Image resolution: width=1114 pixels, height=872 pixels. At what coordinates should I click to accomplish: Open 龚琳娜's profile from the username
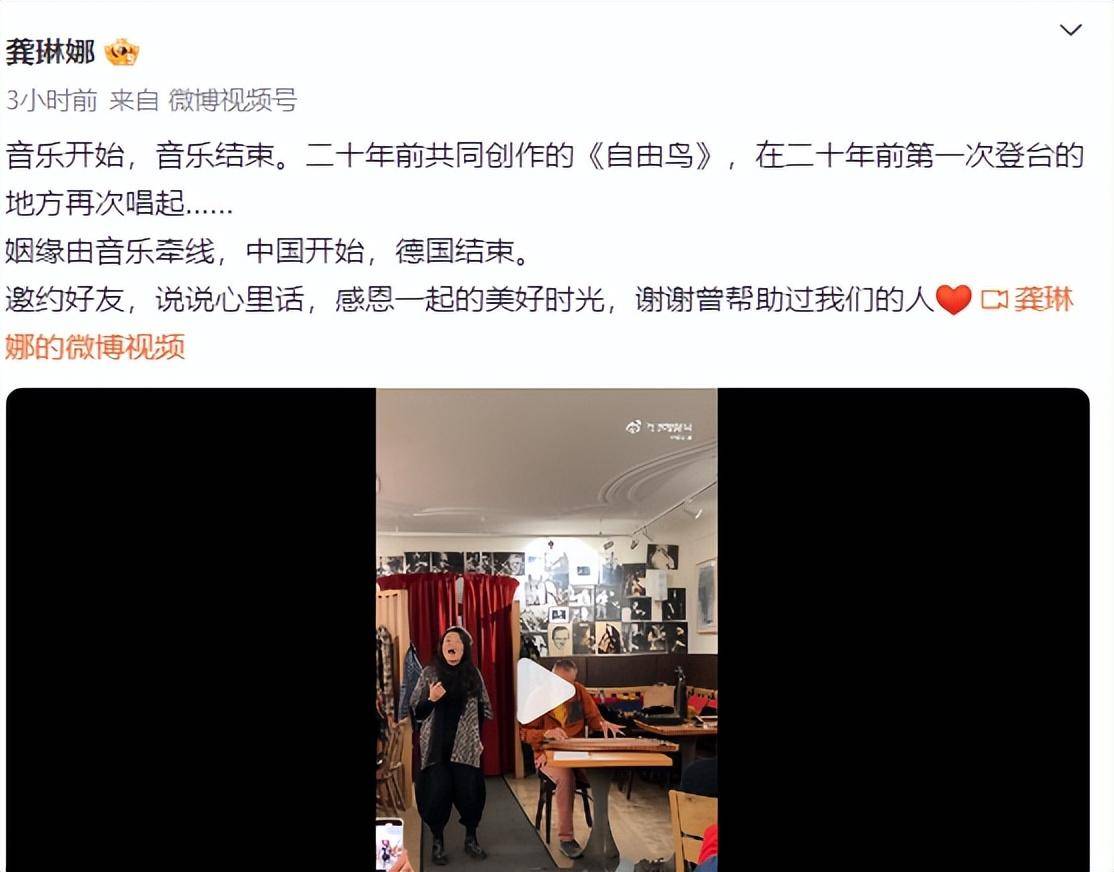point(51,52)
